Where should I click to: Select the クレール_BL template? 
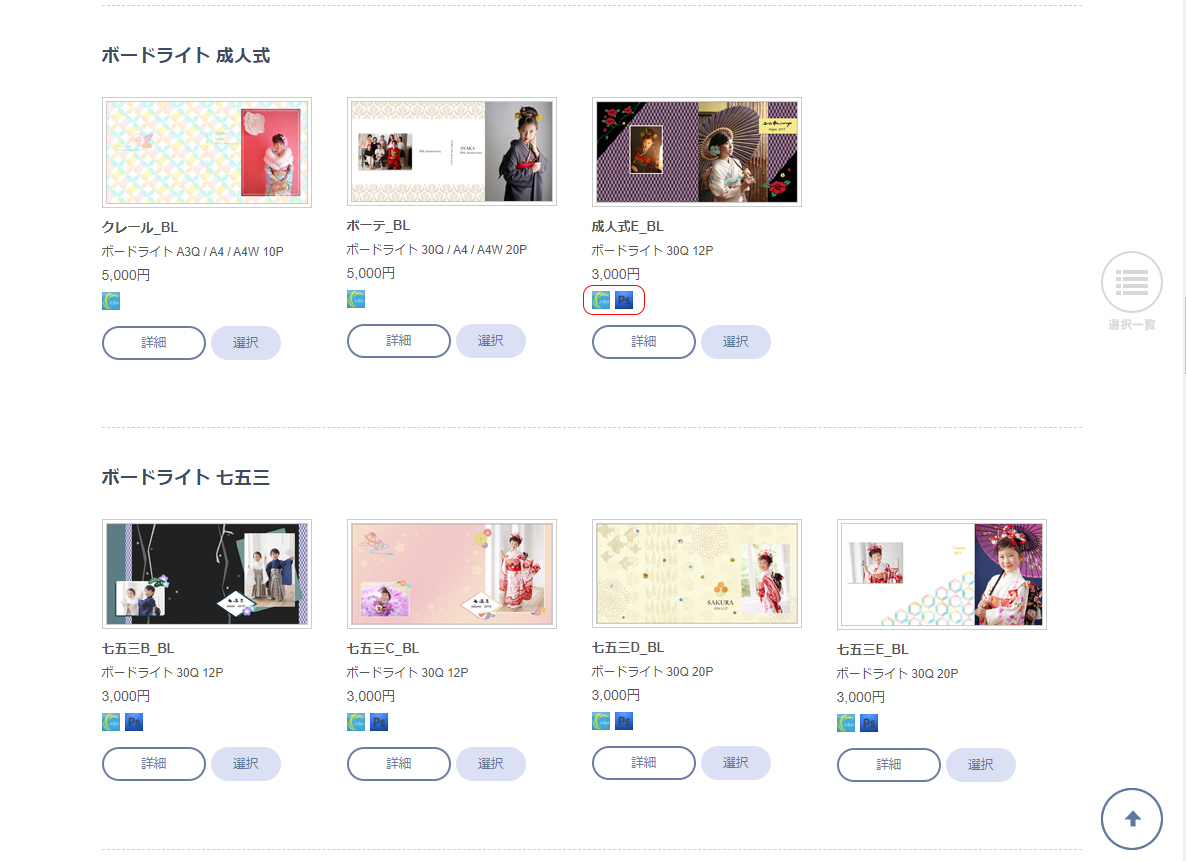(246, 342)
